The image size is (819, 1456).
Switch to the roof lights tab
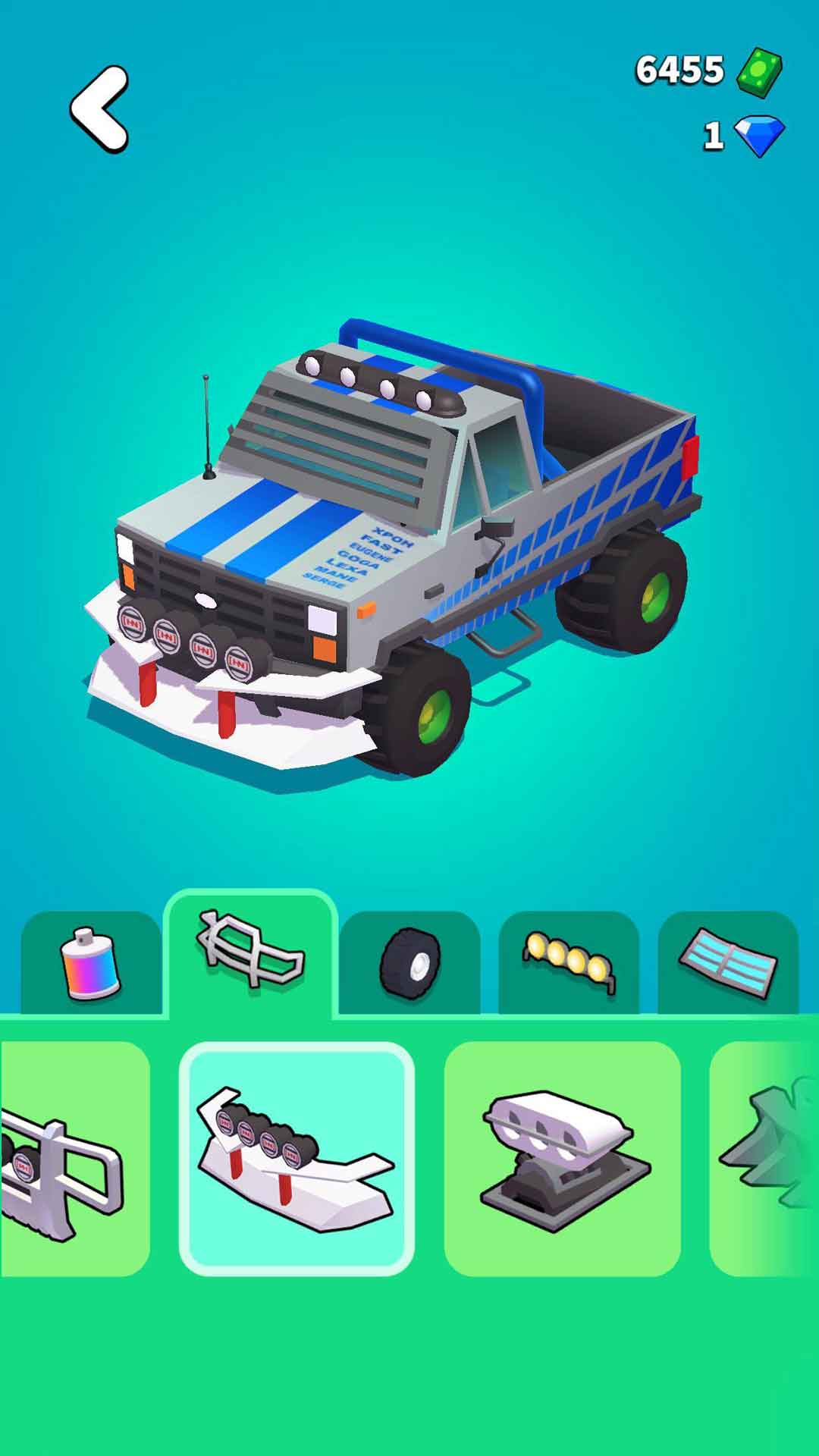tap(569, 963)
